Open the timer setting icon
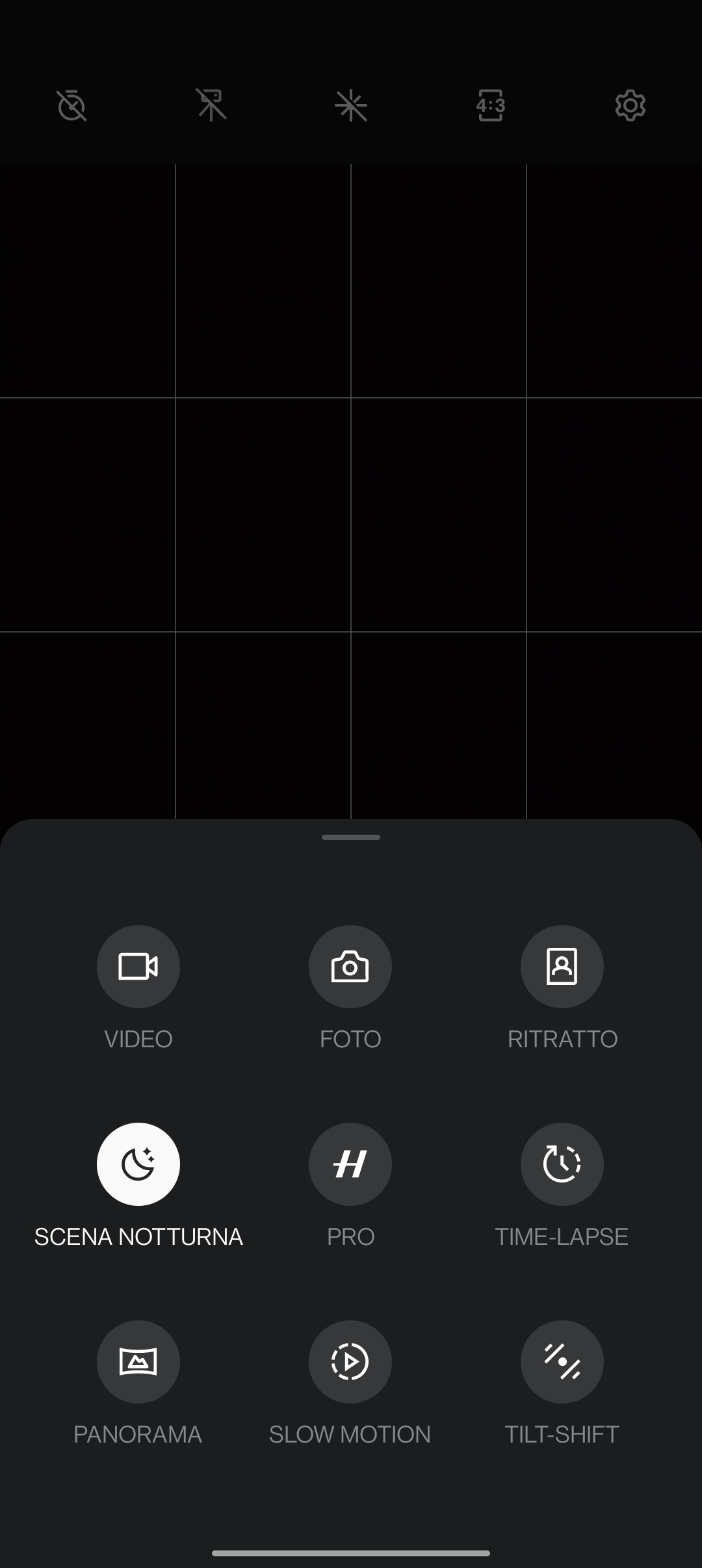Image resolution: width=702 pixels, height=1568 pixels. (x=71, y=105)
